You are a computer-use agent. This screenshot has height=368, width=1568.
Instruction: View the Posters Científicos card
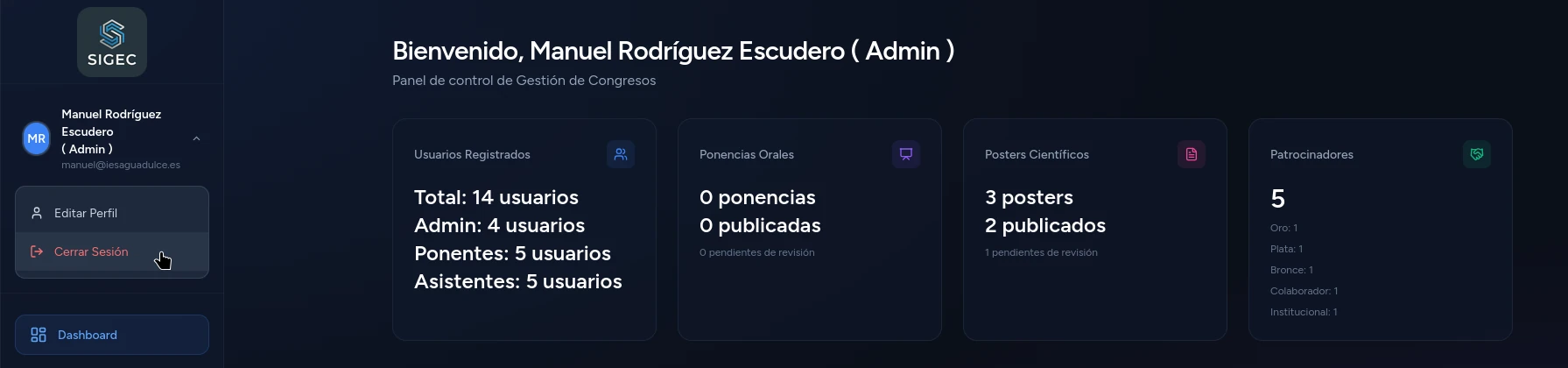coord(1094,229)
